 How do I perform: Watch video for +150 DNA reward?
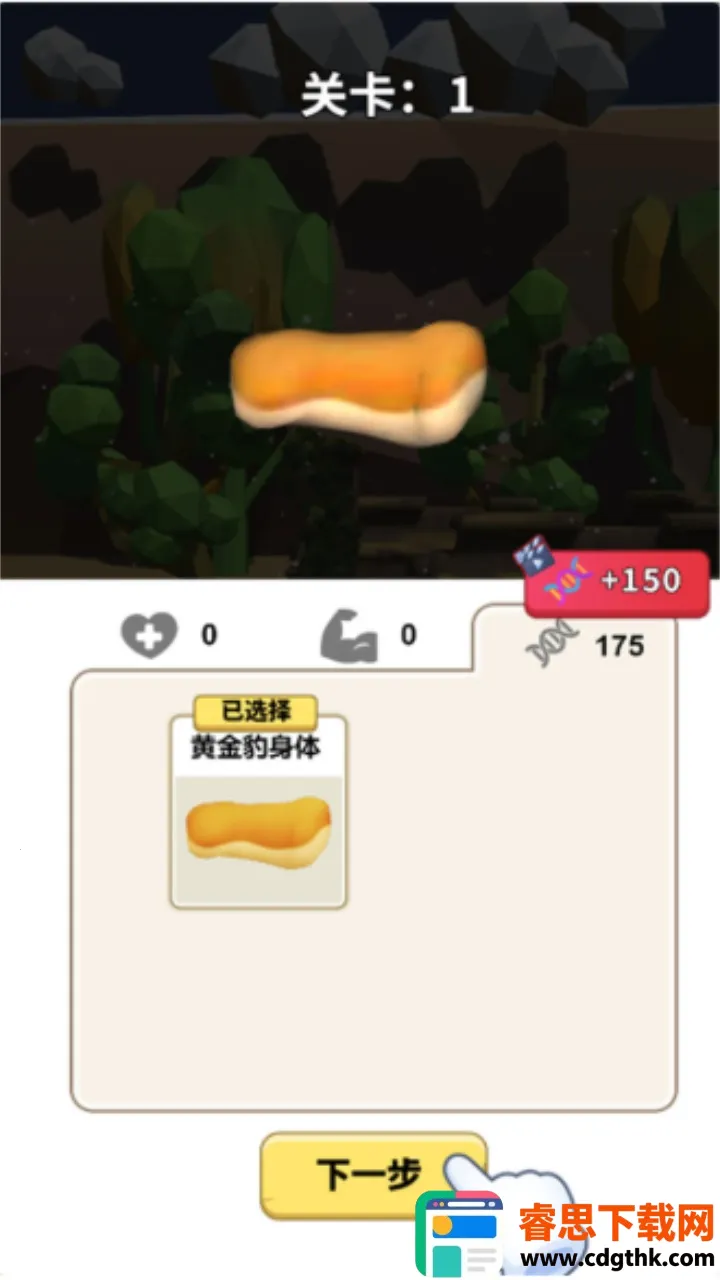(616, 581)
